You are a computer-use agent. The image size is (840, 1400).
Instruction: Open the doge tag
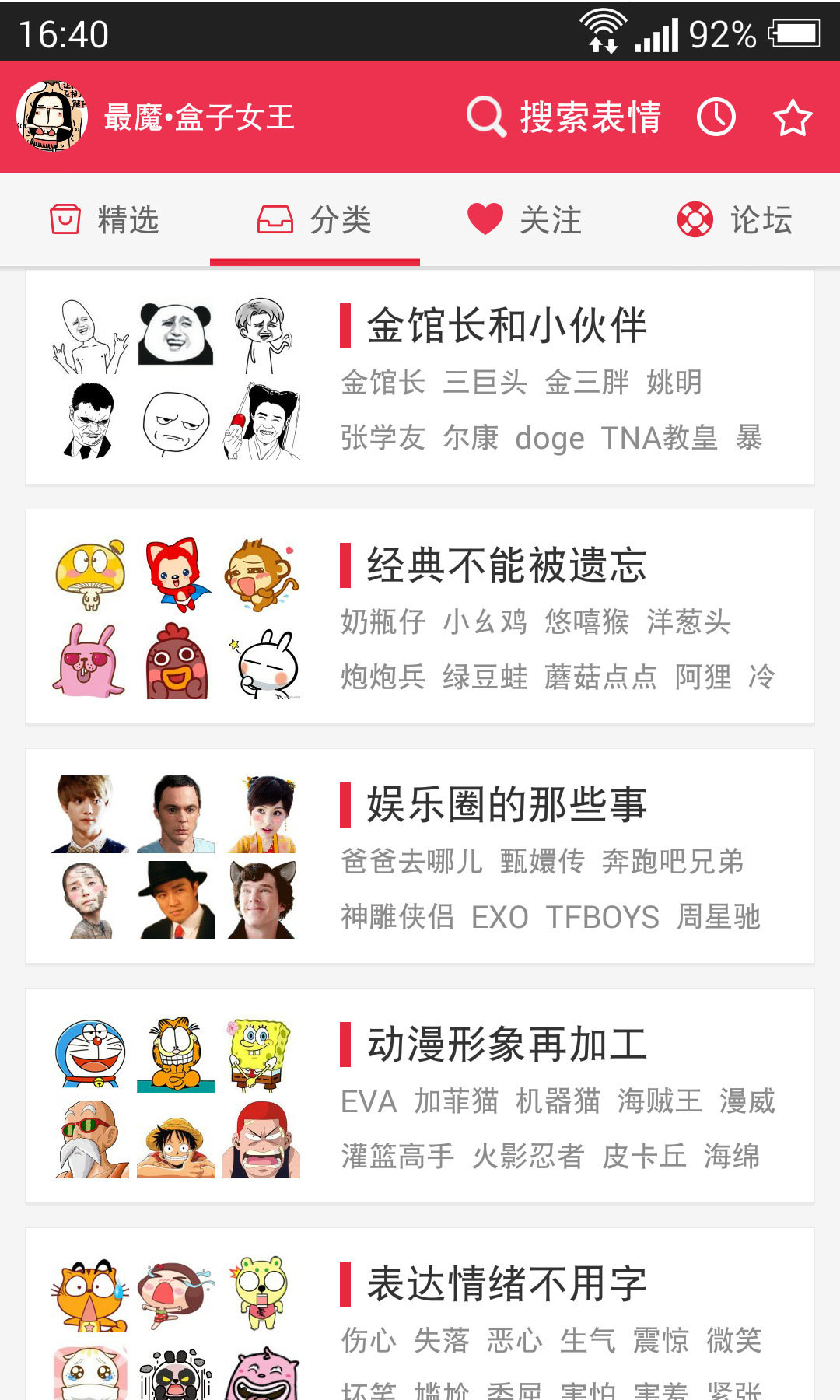click(551, 438)
